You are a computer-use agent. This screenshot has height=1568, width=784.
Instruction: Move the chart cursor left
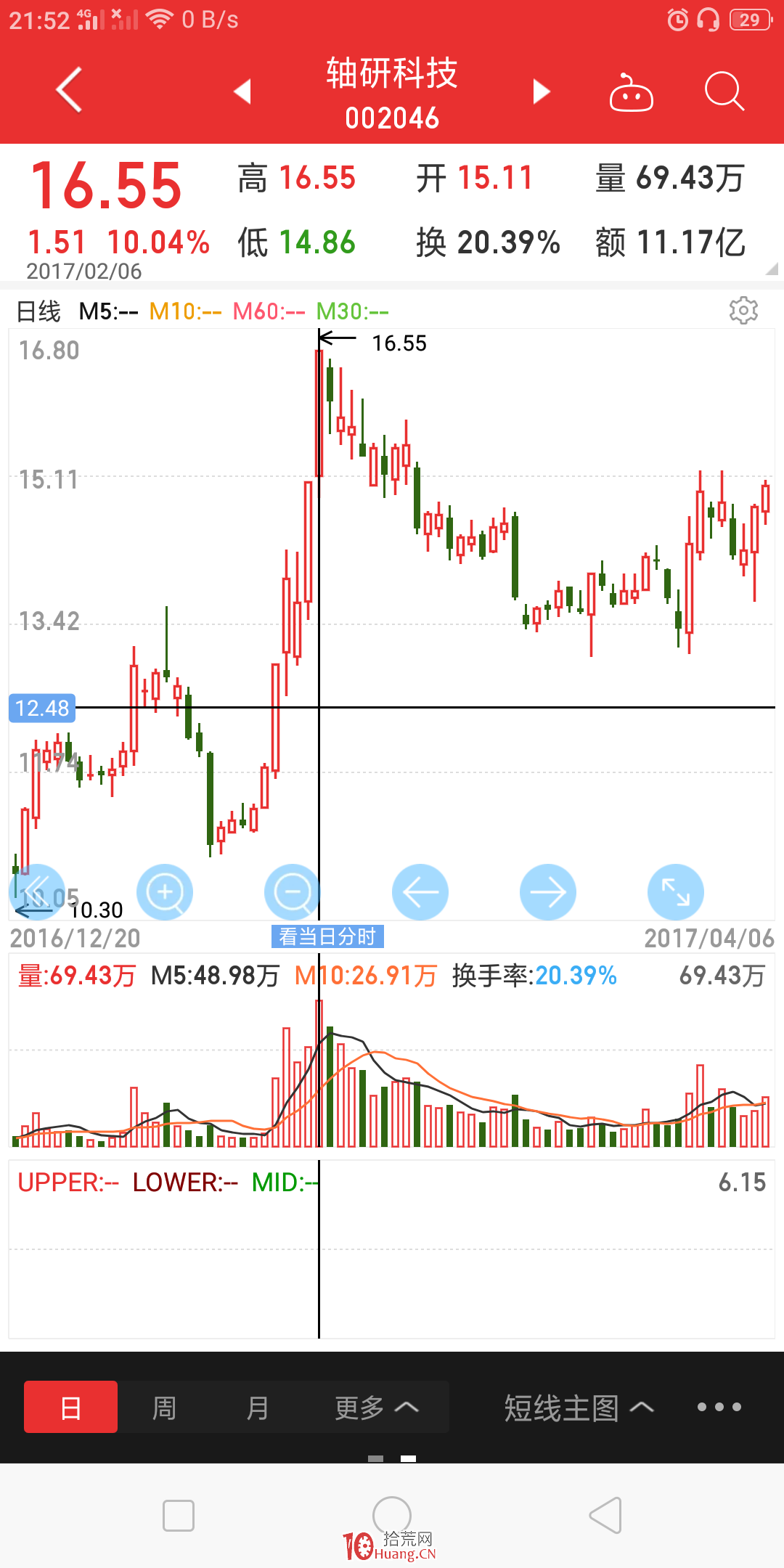coord(420,892)
